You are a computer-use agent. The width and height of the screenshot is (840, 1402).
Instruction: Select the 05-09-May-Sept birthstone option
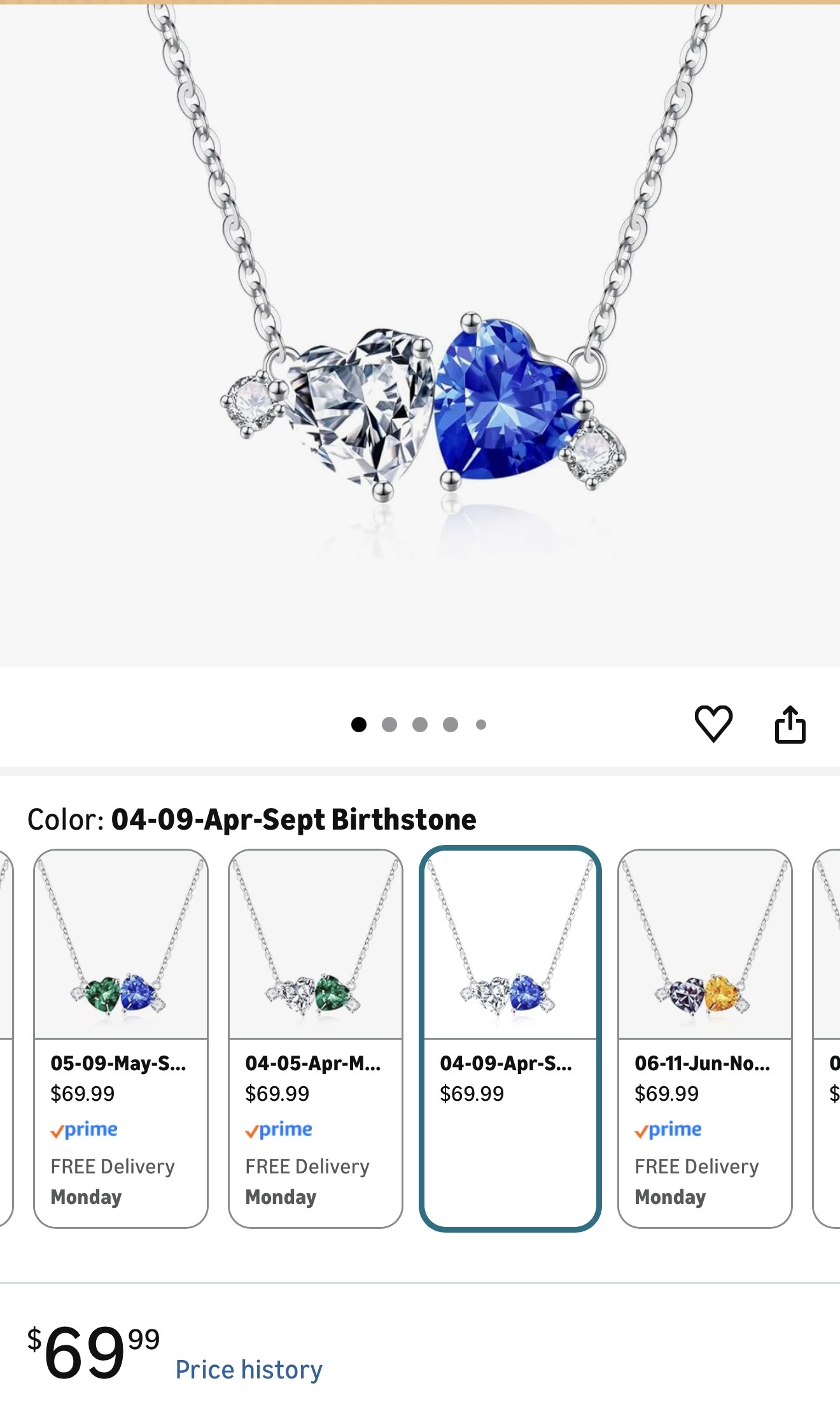(x=121, y=1038)
